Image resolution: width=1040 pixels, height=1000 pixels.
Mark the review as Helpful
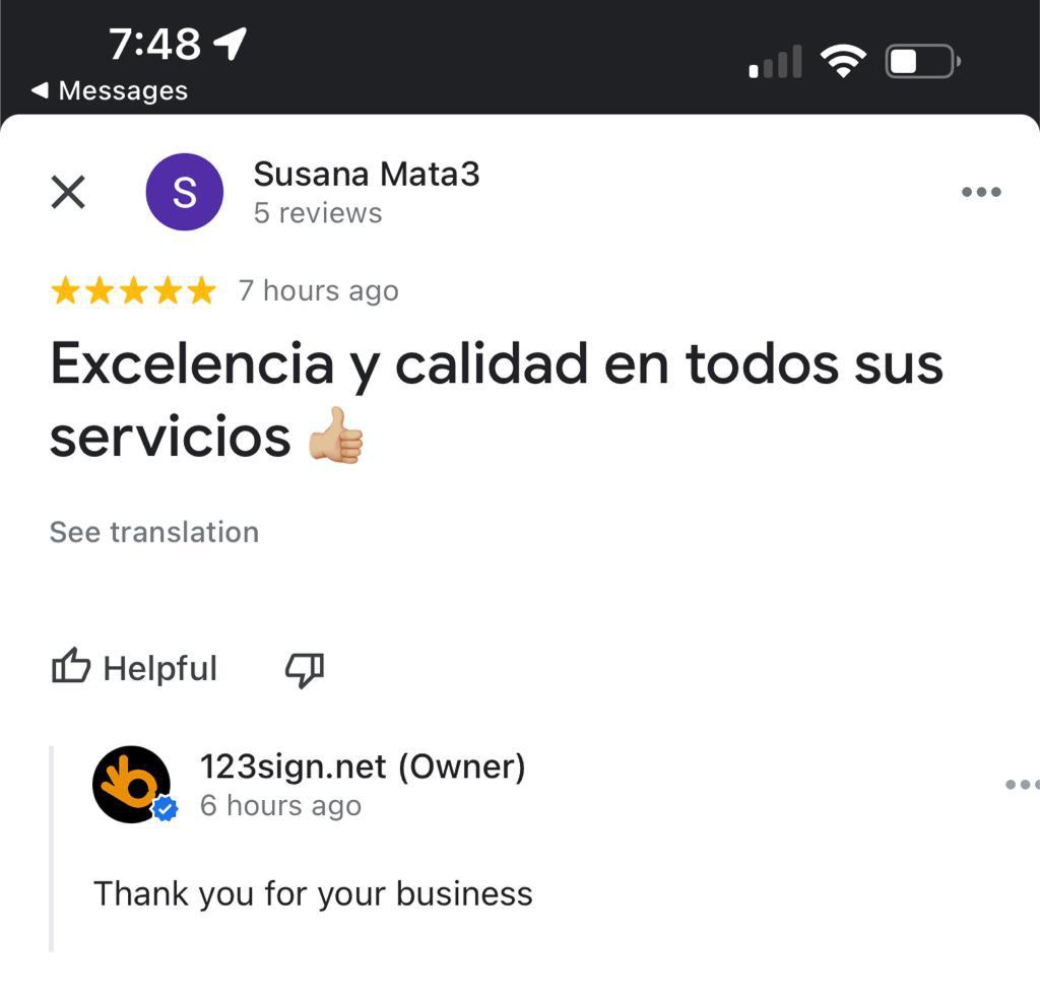tap(135, 668)
